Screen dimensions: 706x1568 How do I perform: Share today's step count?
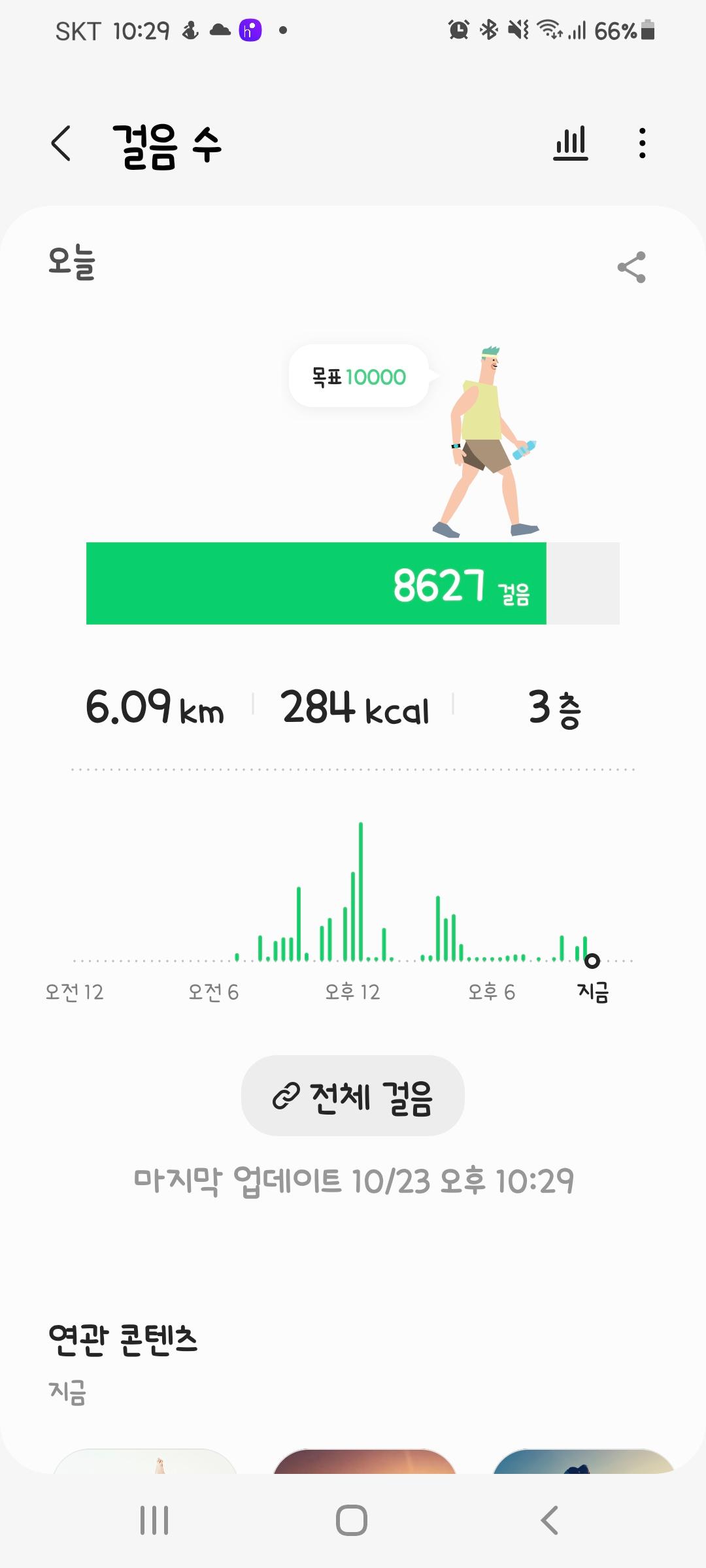pyautogui.click(x=631, y=267)
